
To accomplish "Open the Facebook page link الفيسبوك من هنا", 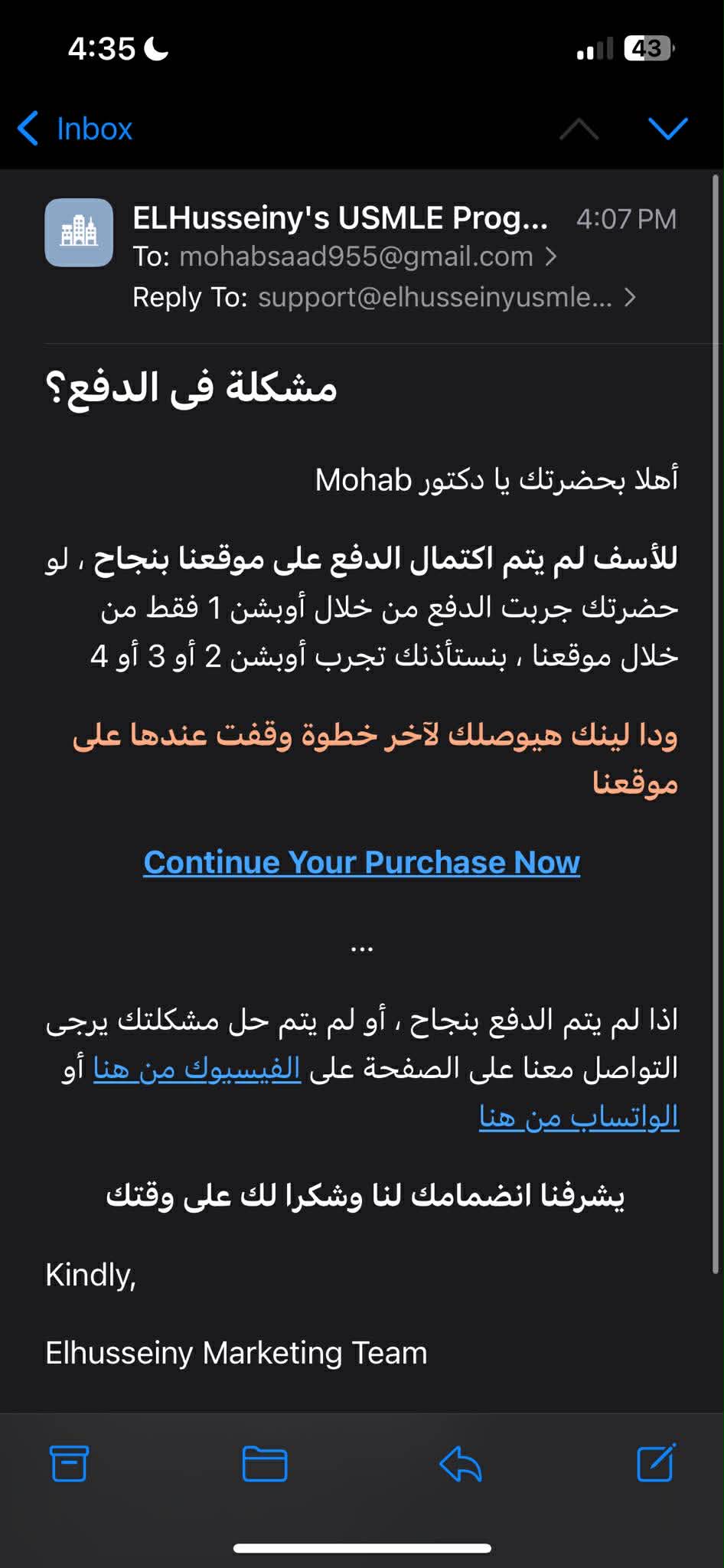I will (x=197, y=1069).
